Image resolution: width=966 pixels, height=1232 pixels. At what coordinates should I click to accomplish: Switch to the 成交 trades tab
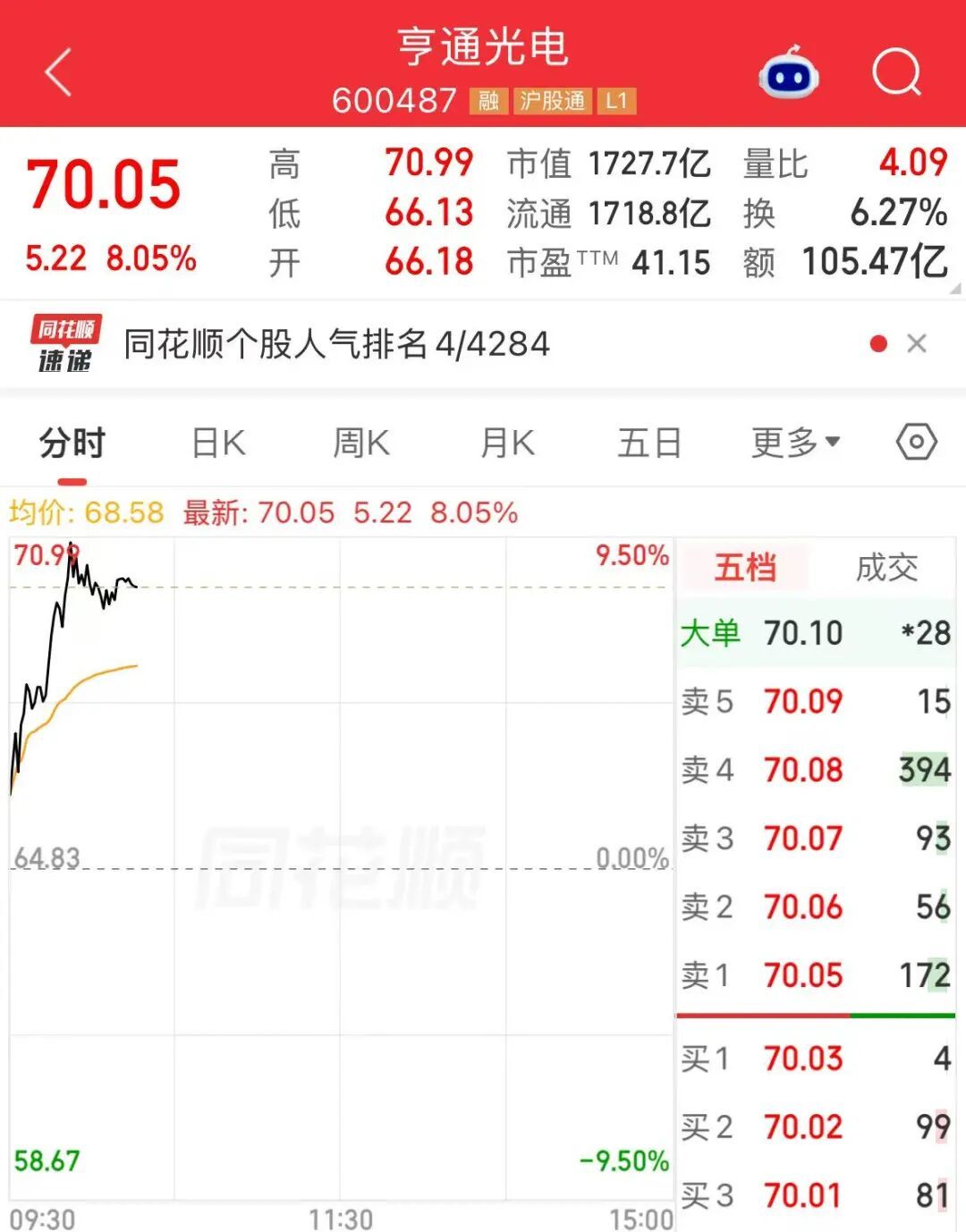coord(886,568)
